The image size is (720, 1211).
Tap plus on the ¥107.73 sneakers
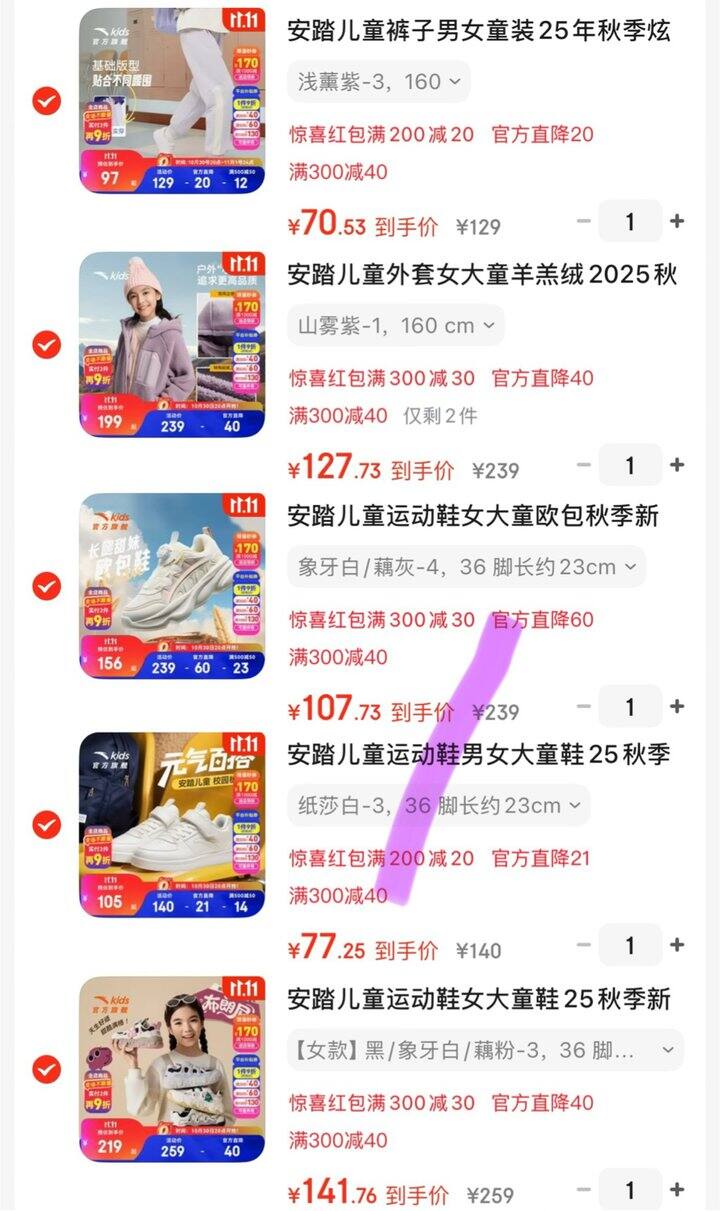coord(677,707)
